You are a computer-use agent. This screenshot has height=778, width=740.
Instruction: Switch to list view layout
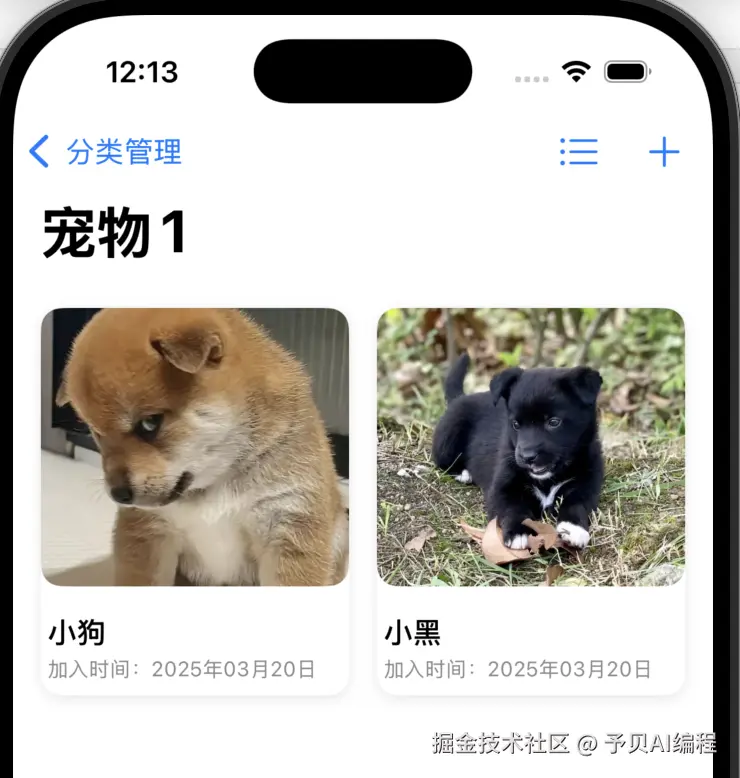pyautogui.click(x=579, y=152)
